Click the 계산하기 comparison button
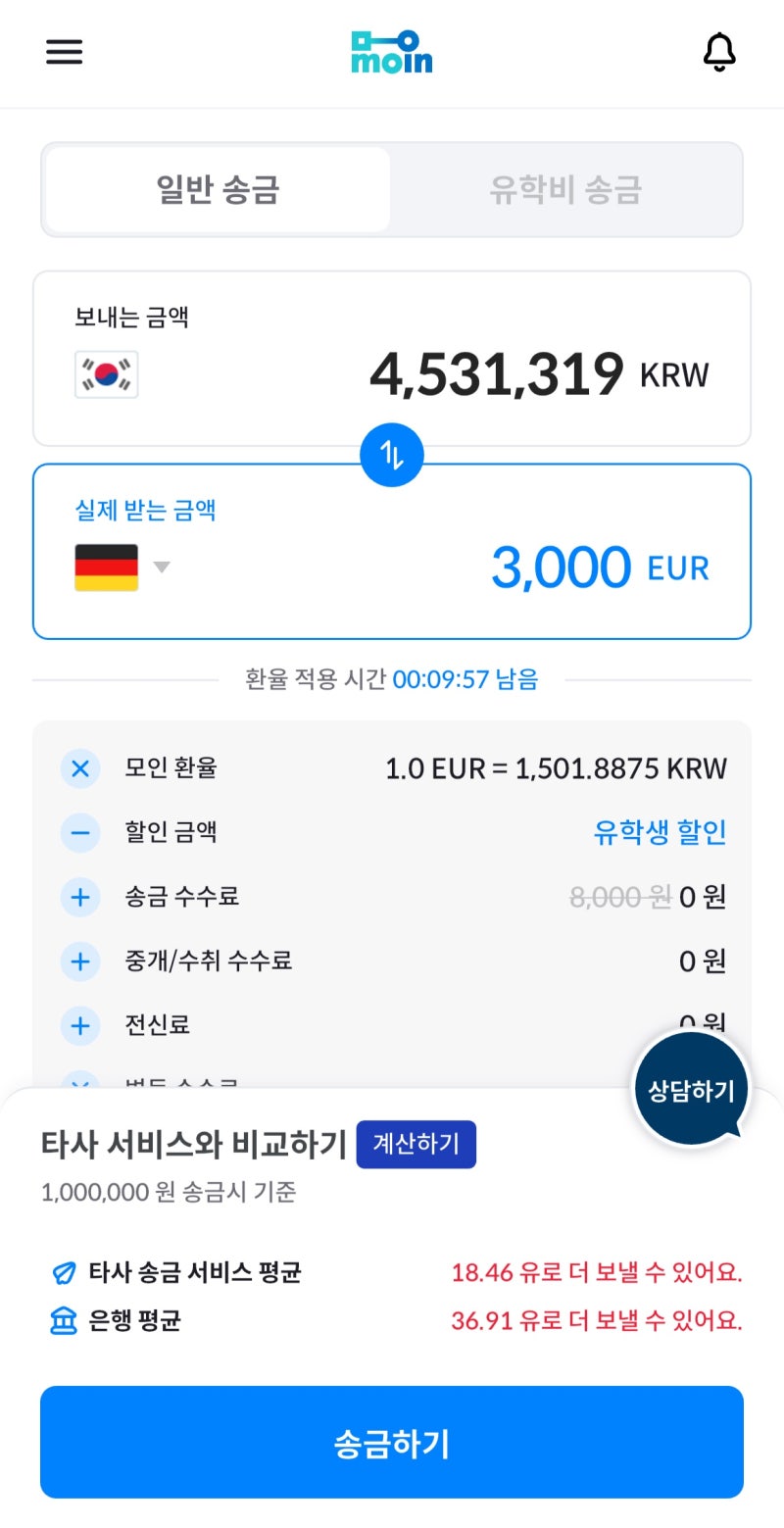This screenshot has width=784, height=1528. [x=416, y=1144]
